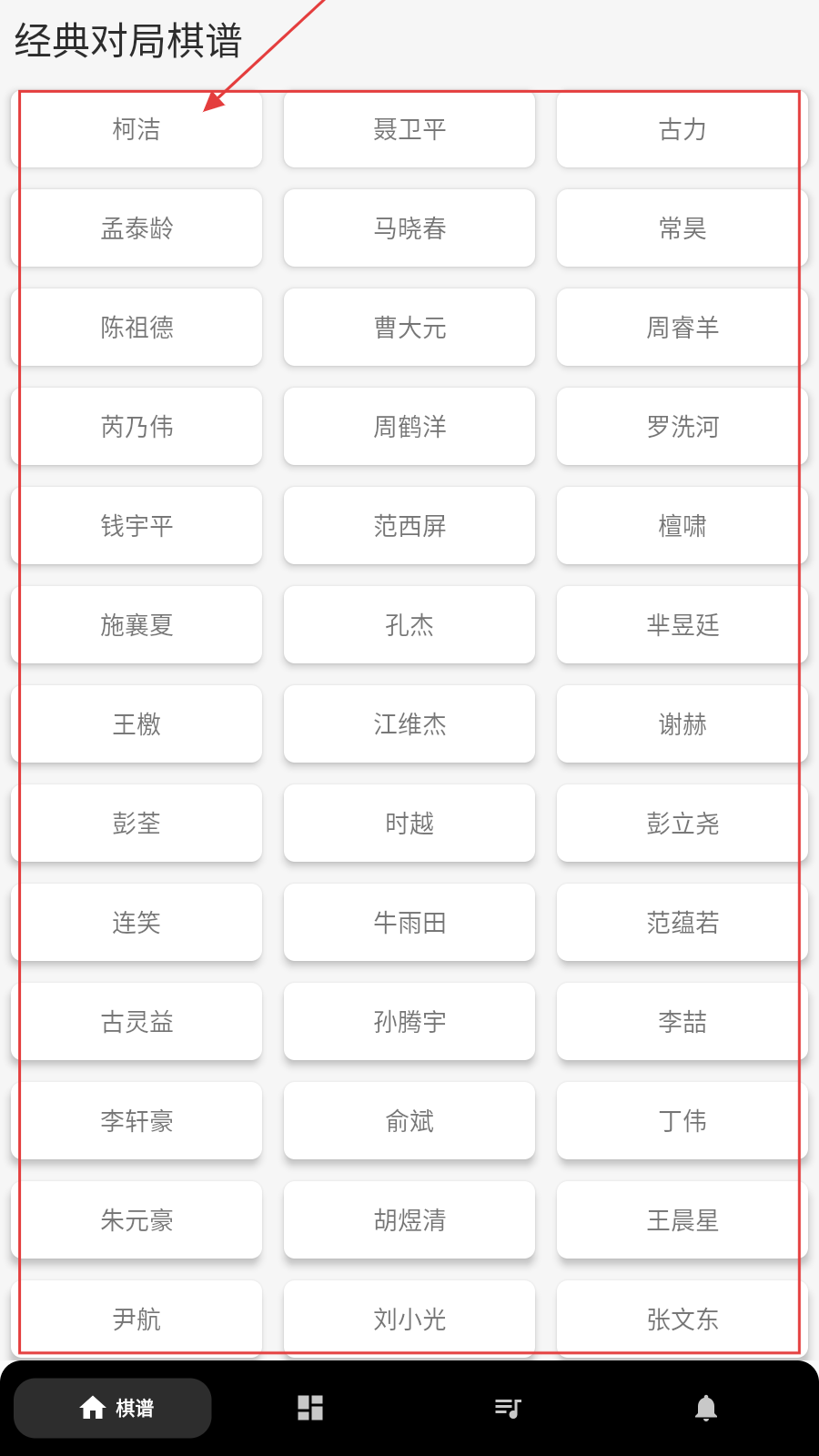
Task: Open 柯洁's game records
Action: tap(136, 129)
